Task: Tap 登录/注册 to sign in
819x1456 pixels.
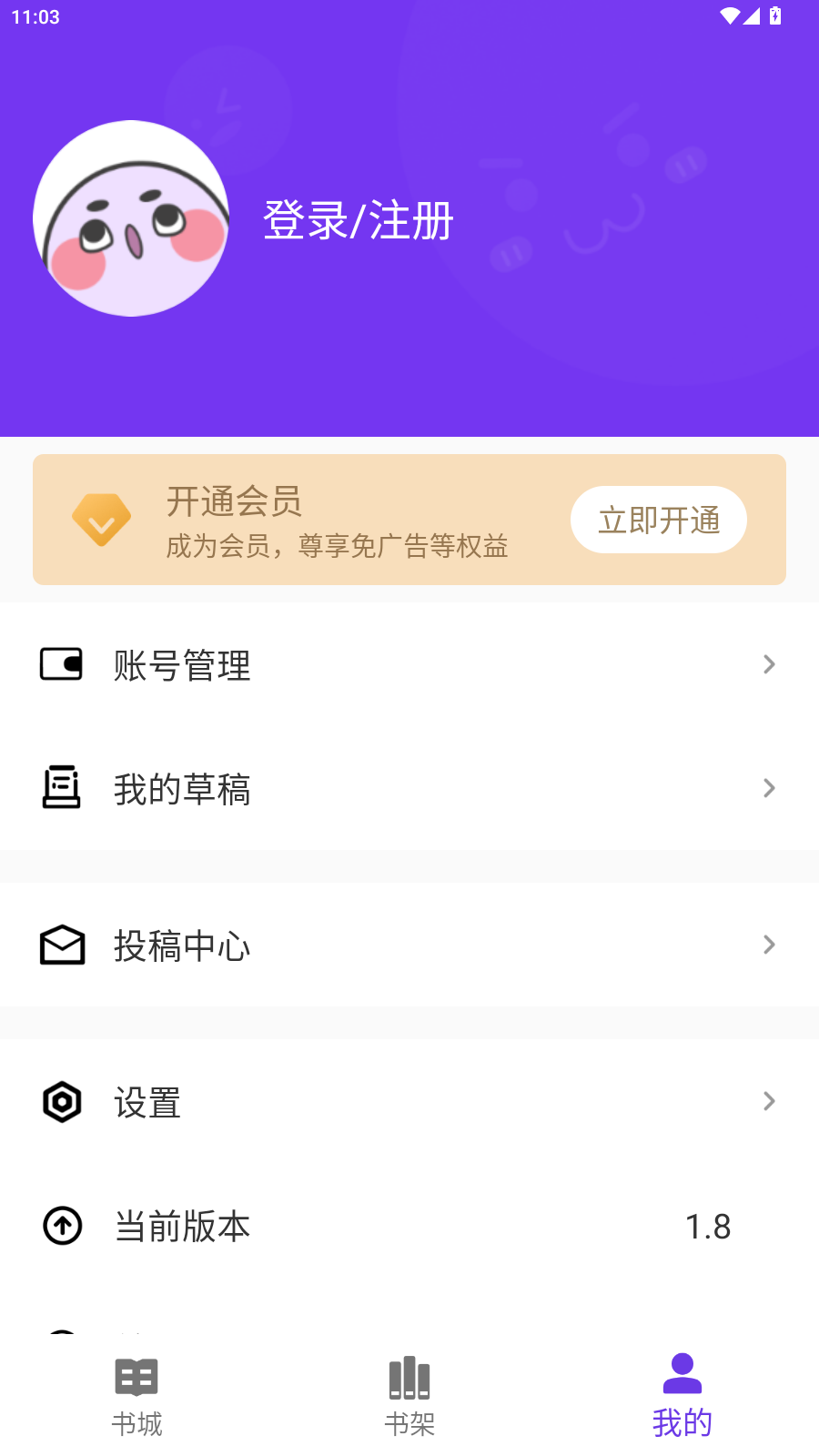Action: pyautogui.click(x=358, y=218)
